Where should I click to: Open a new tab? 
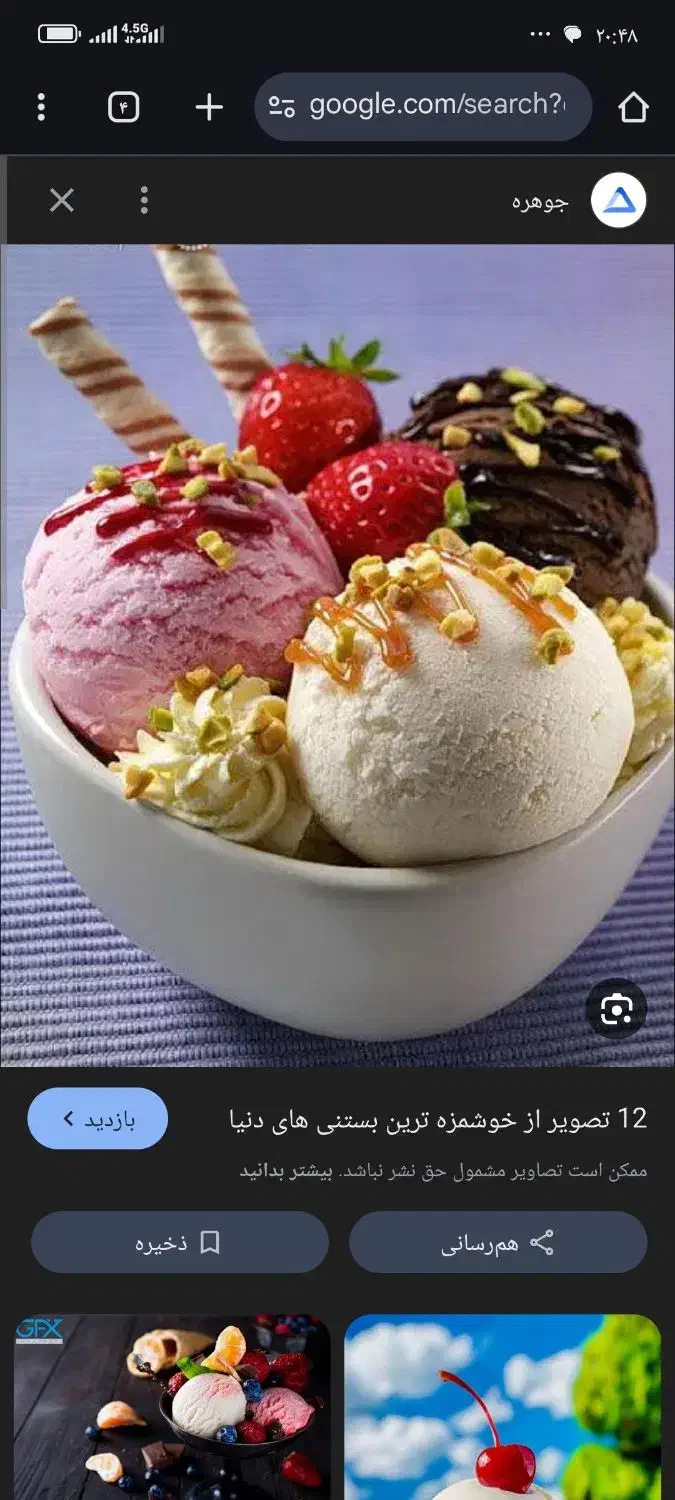pyautogui.click(x=208, y=107)
